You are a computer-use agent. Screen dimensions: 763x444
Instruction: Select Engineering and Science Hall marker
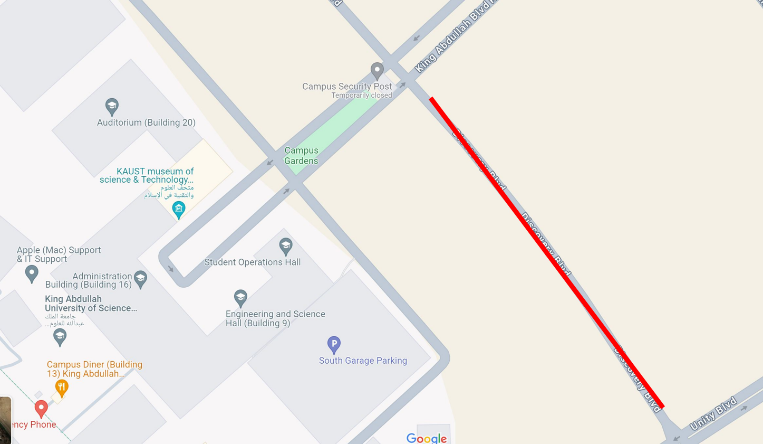(x=240, y=297)
